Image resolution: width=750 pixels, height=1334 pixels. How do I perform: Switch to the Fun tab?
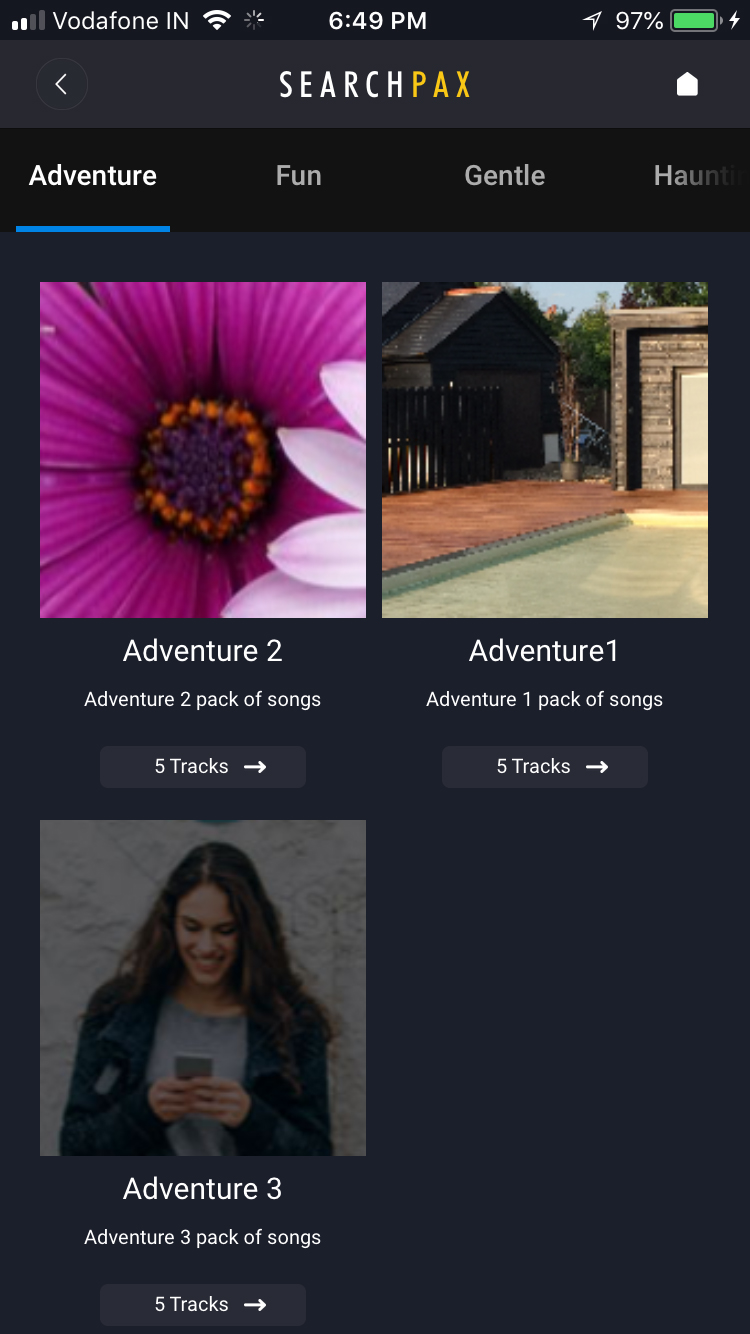298,176
